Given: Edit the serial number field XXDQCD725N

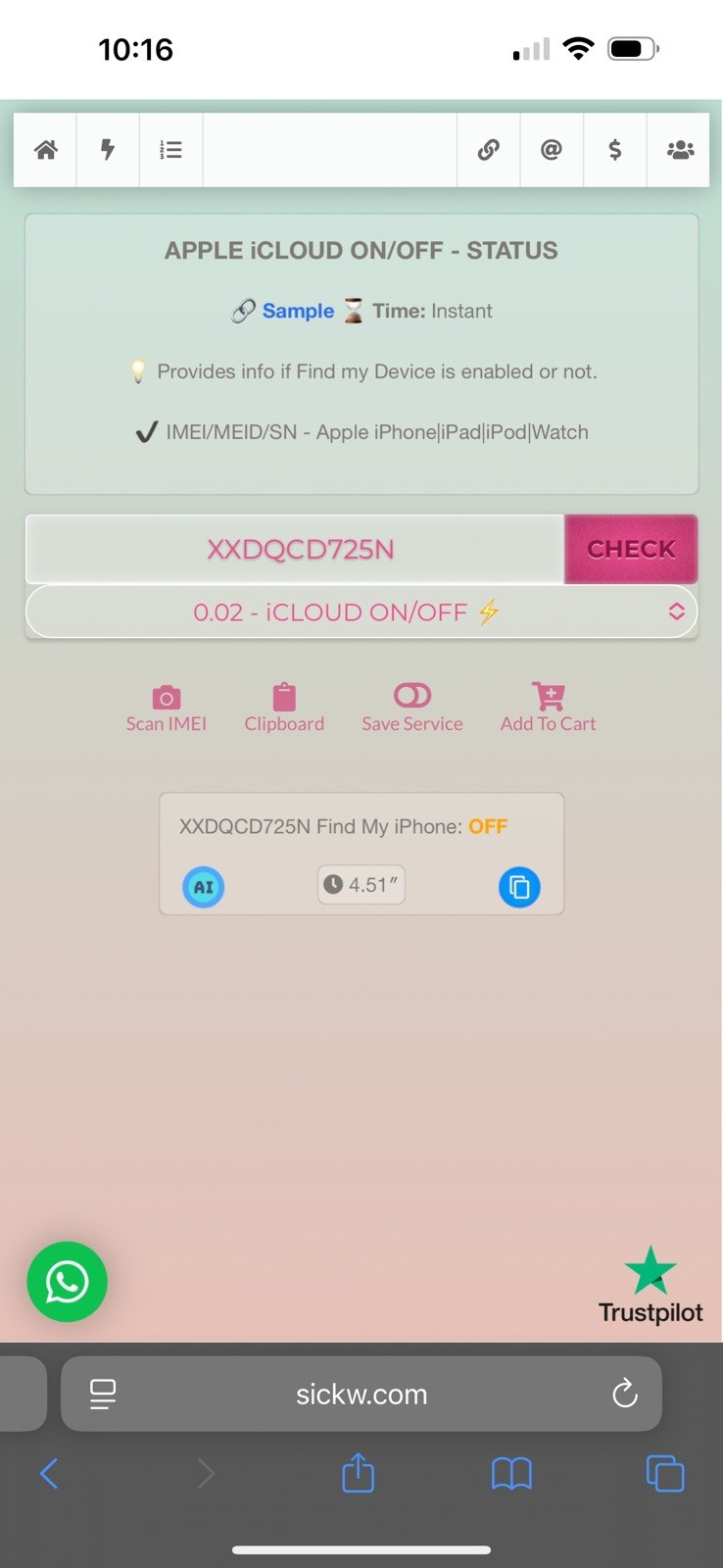Looking at the screenshot, I should 299,549.
